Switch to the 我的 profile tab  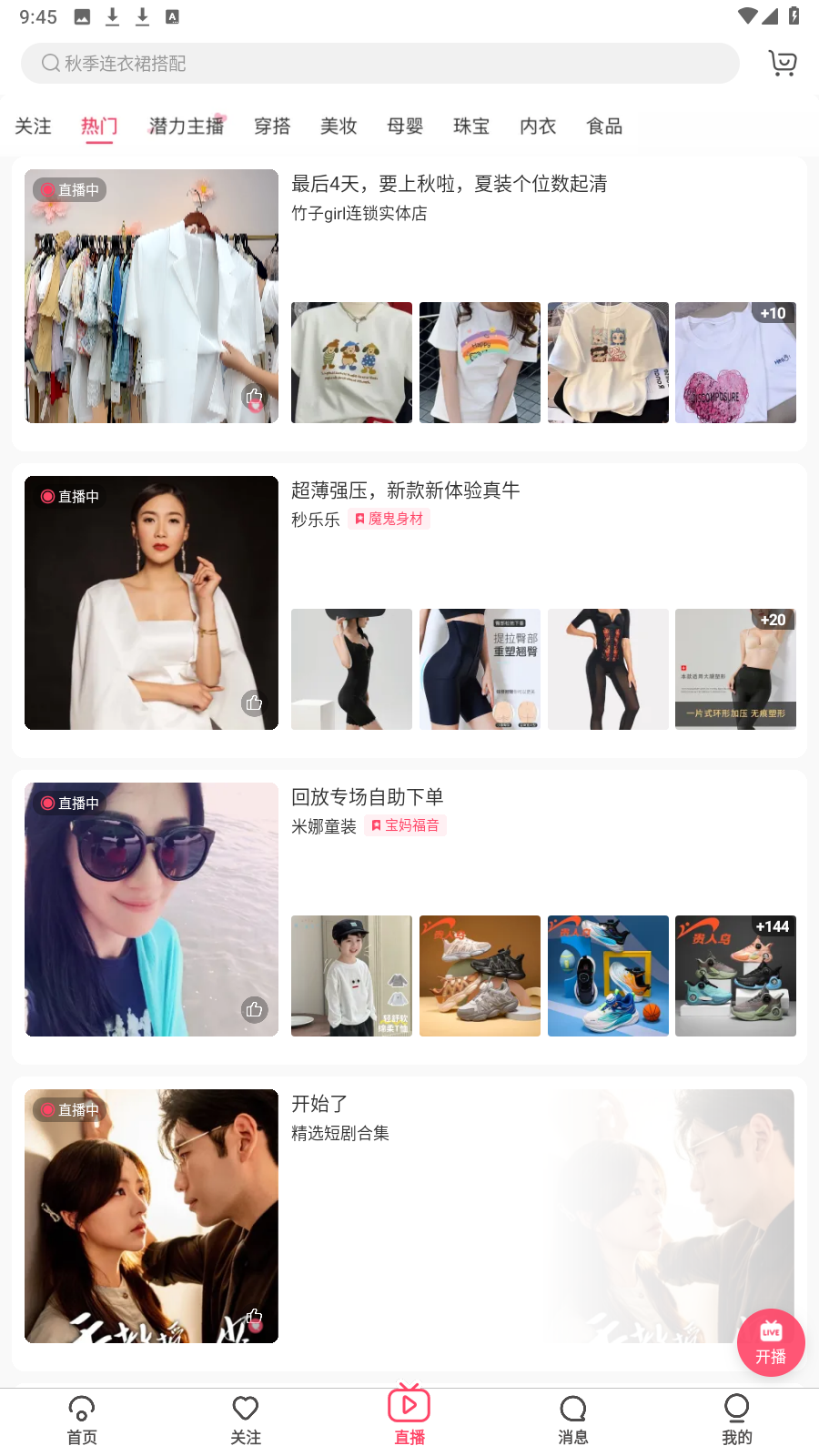click(x=736, y=1420)
